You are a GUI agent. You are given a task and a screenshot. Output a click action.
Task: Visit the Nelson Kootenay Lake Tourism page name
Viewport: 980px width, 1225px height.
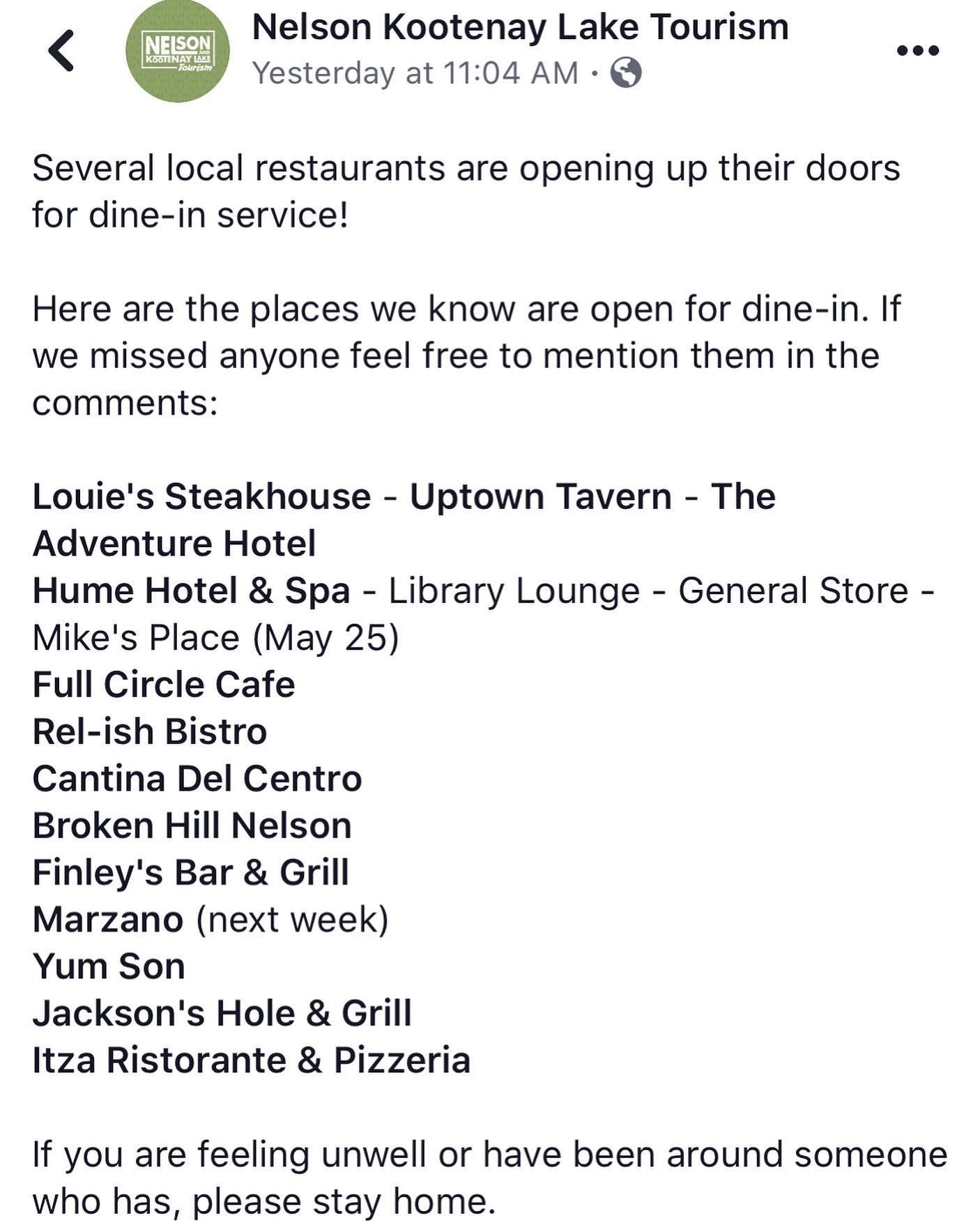(519, 28)
